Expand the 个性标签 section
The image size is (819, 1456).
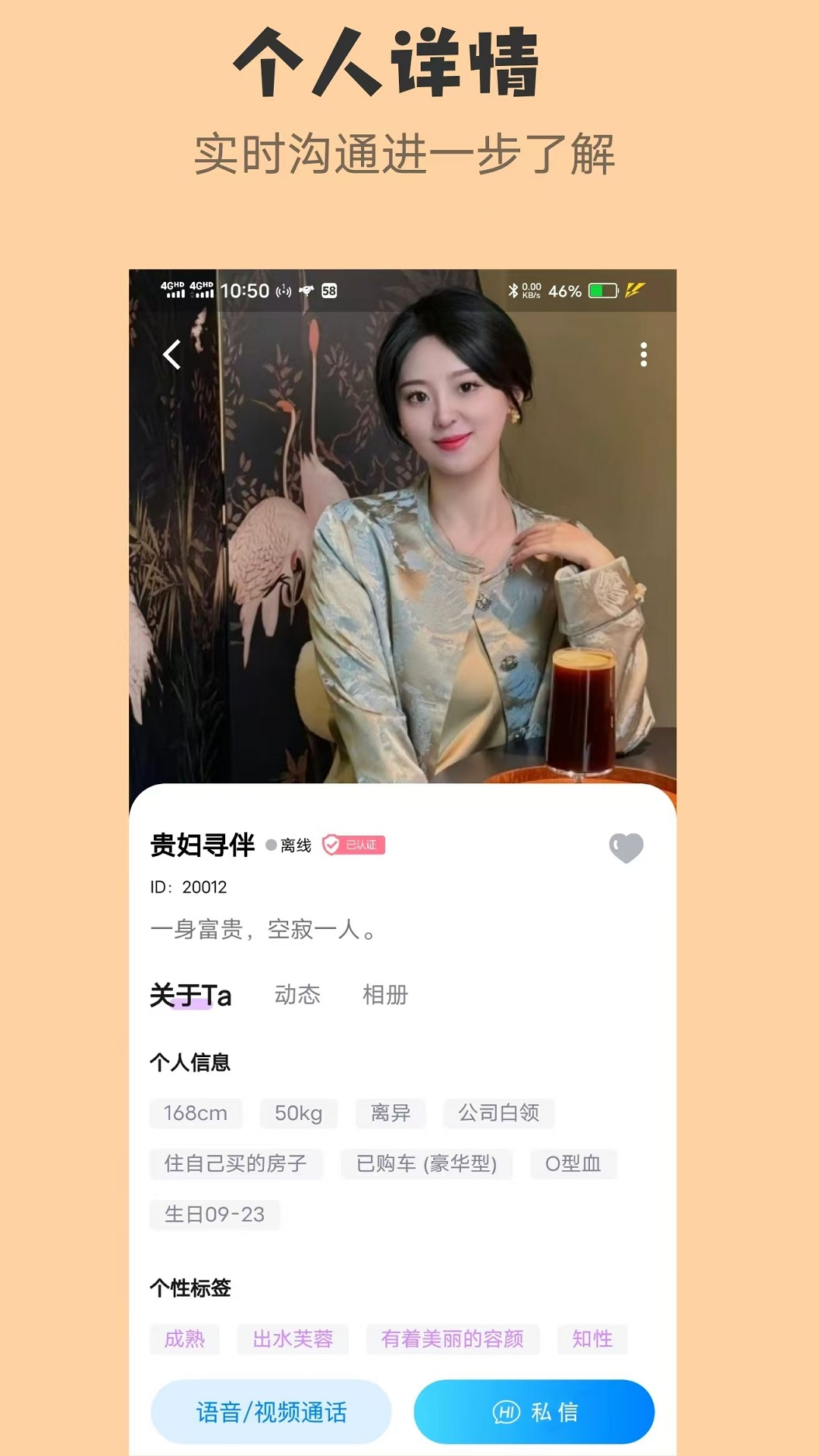(190, 1287)
